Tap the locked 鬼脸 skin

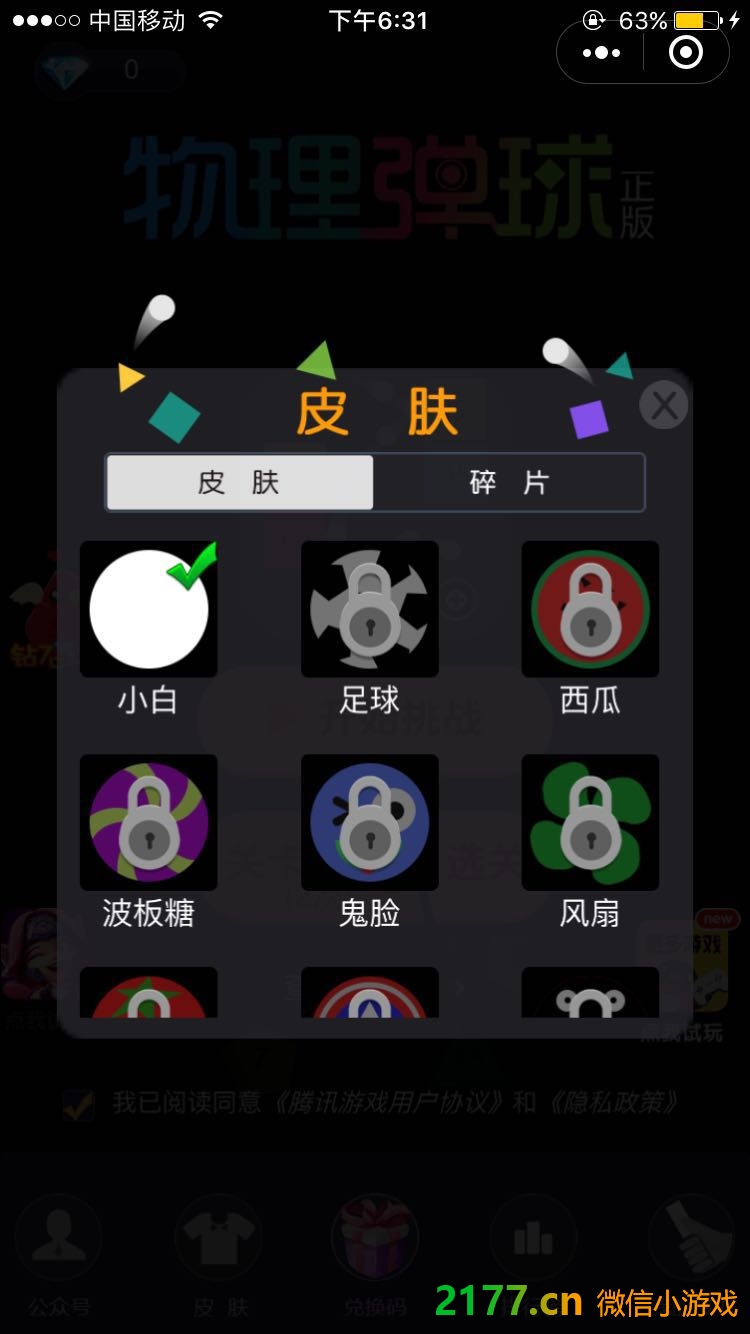[x=370, y=822]
